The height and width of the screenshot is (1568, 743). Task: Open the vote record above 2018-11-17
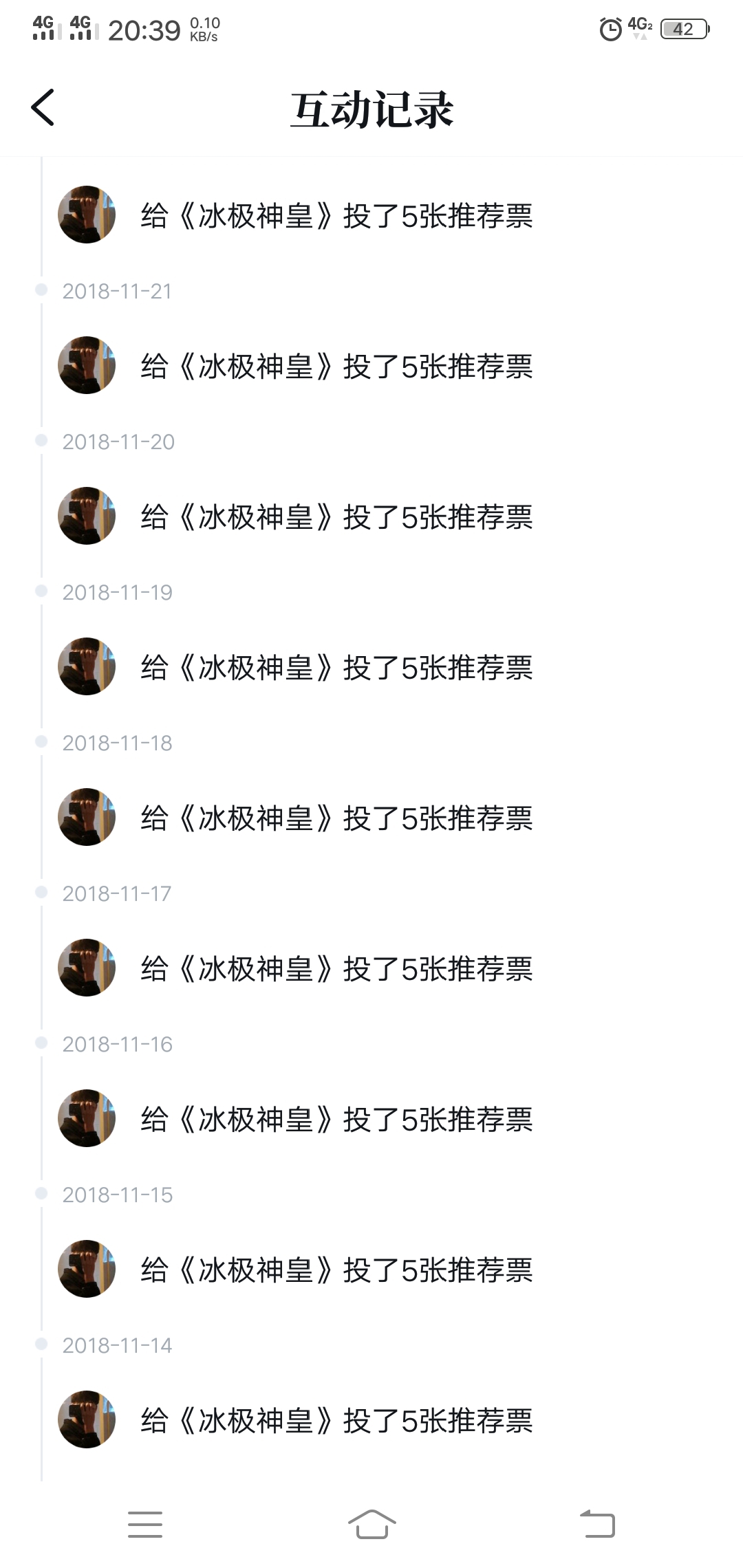[x=336, y=818]
